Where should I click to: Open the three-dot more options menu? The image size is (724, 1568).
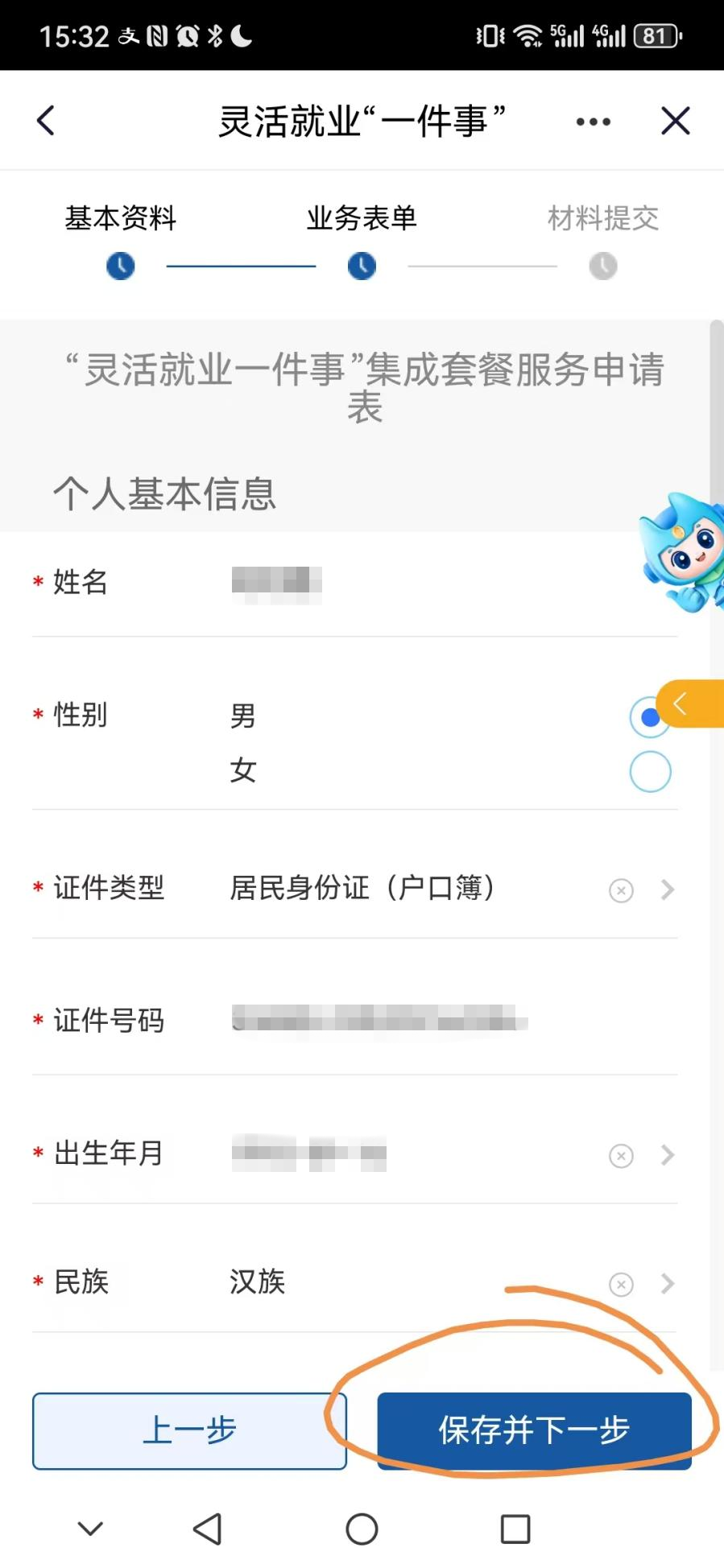[x=594, y=122]
